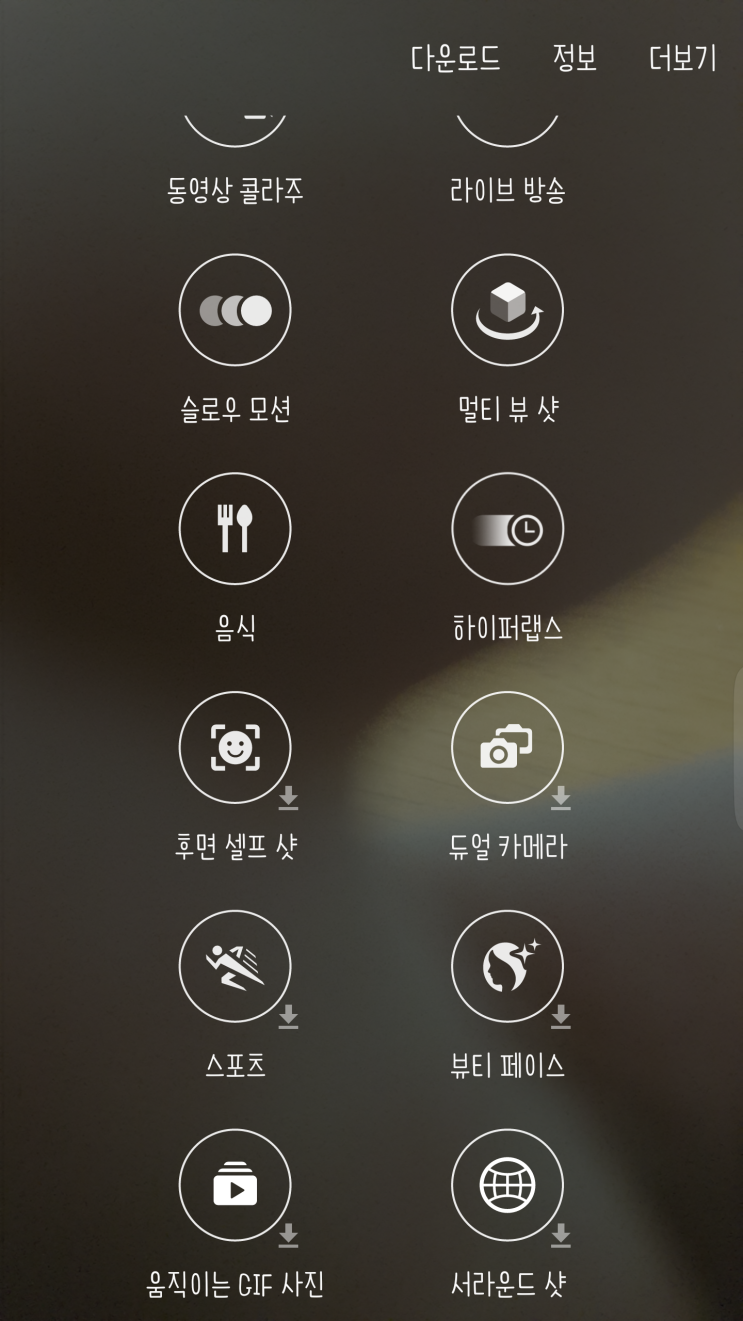Open the 더보기 menu

tap(682, 59)
